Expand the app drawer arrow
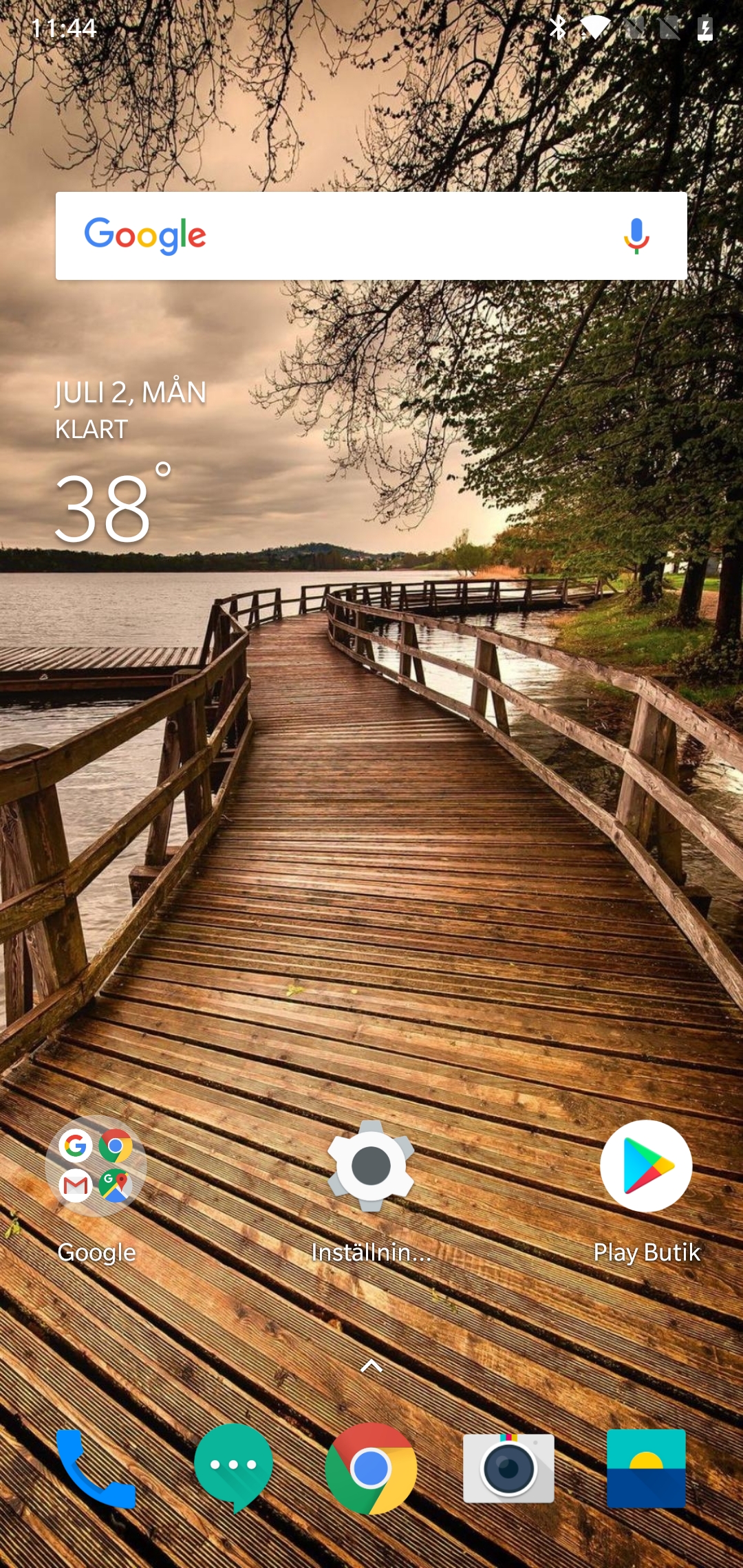The height and width of the screenshot is (1568, 743). [371, 1366]
